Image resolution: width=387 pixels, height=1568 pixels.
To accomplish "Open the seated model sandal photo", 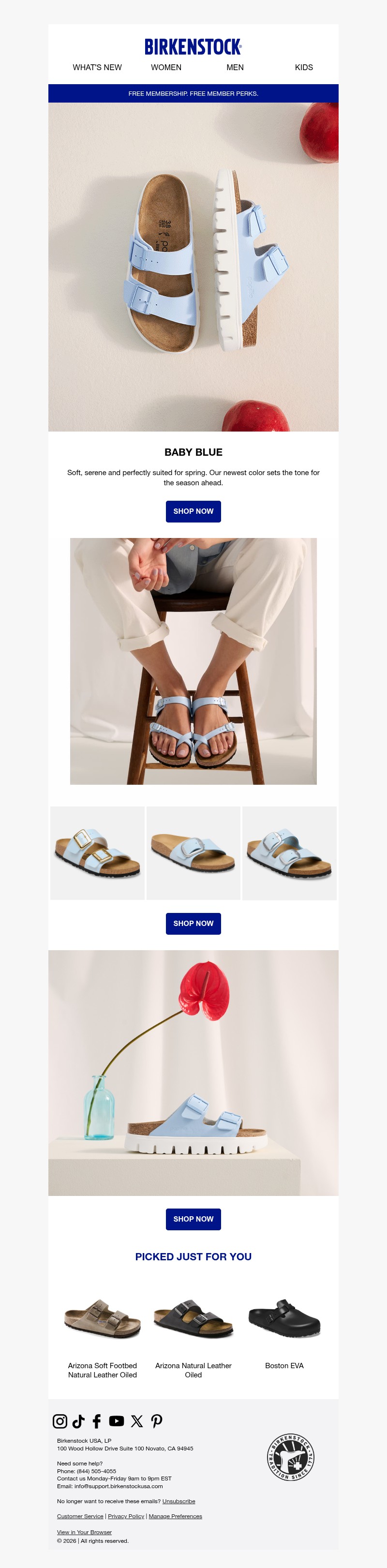I will pos(193,661).
